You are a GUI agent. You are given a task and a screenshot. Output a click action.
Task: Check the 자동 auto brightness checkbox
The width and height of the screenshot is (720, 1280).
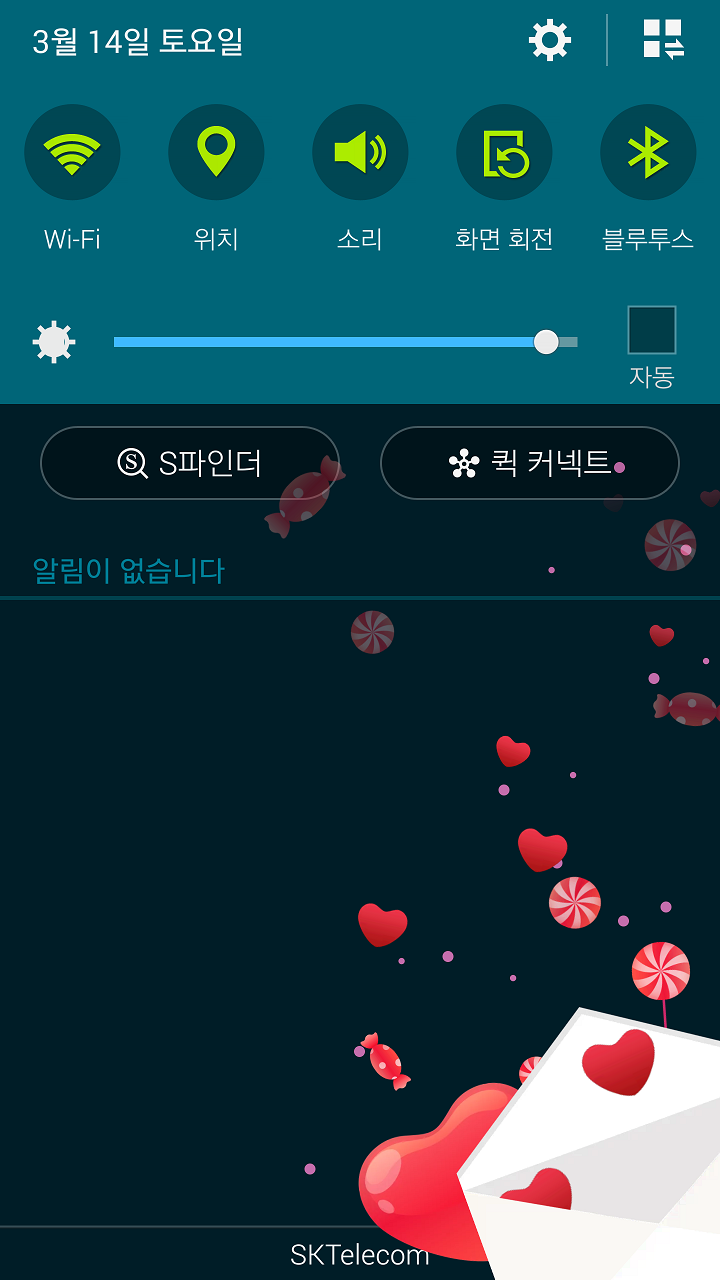tap(649, 330)
